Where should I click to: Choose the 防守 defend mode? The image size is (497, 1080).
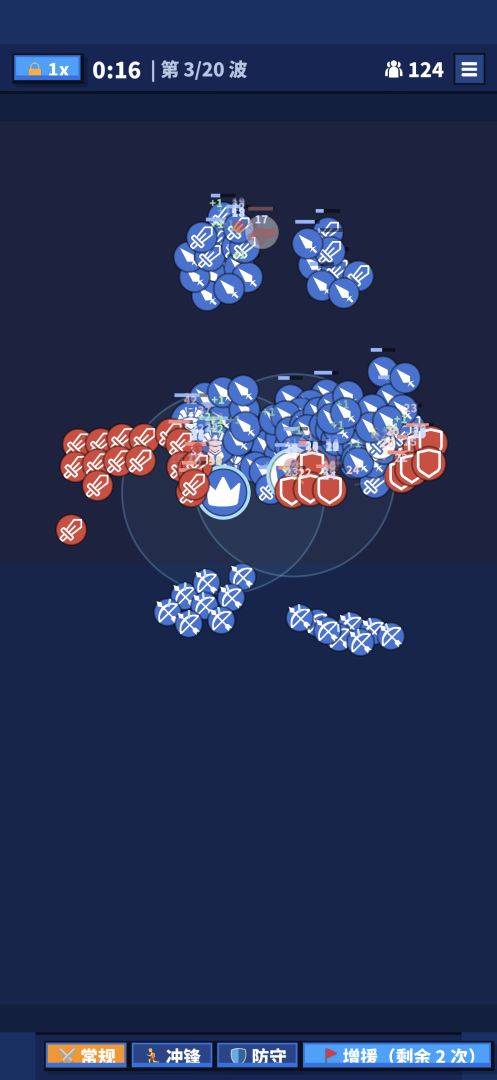pyautogui.click(x=257, y=1055)
